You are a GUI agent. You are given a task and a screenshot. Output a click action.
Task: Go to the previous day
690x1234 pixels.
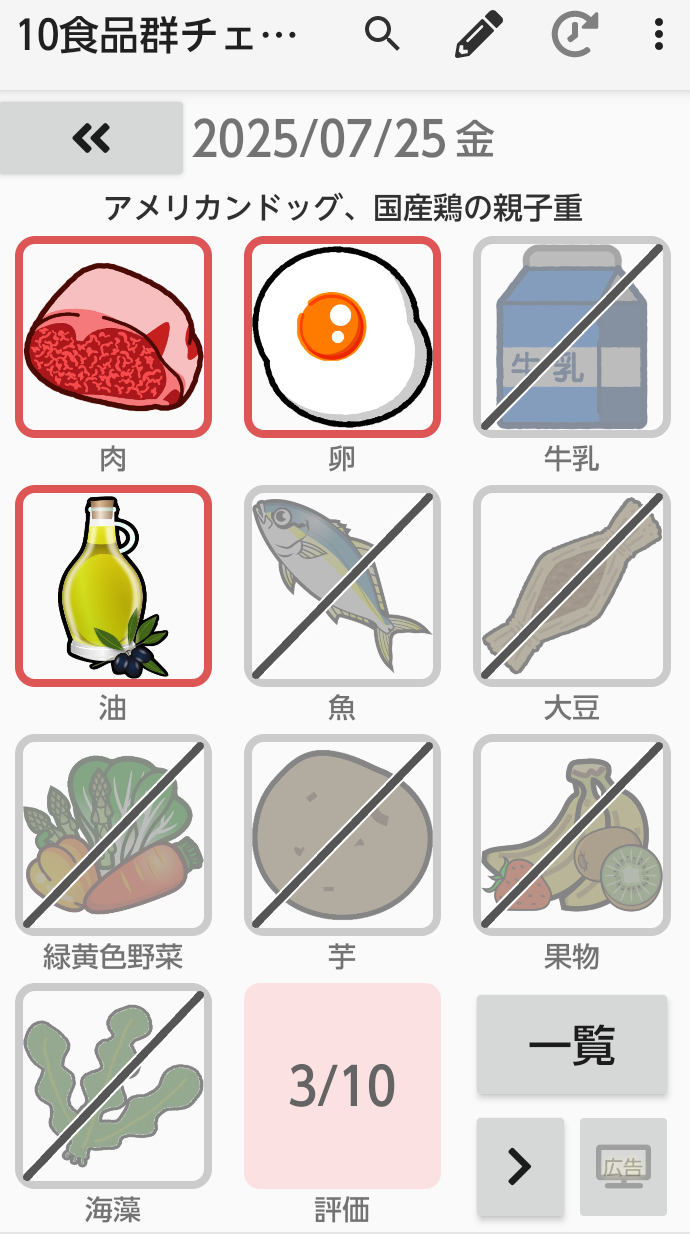(x=92, y=138)
